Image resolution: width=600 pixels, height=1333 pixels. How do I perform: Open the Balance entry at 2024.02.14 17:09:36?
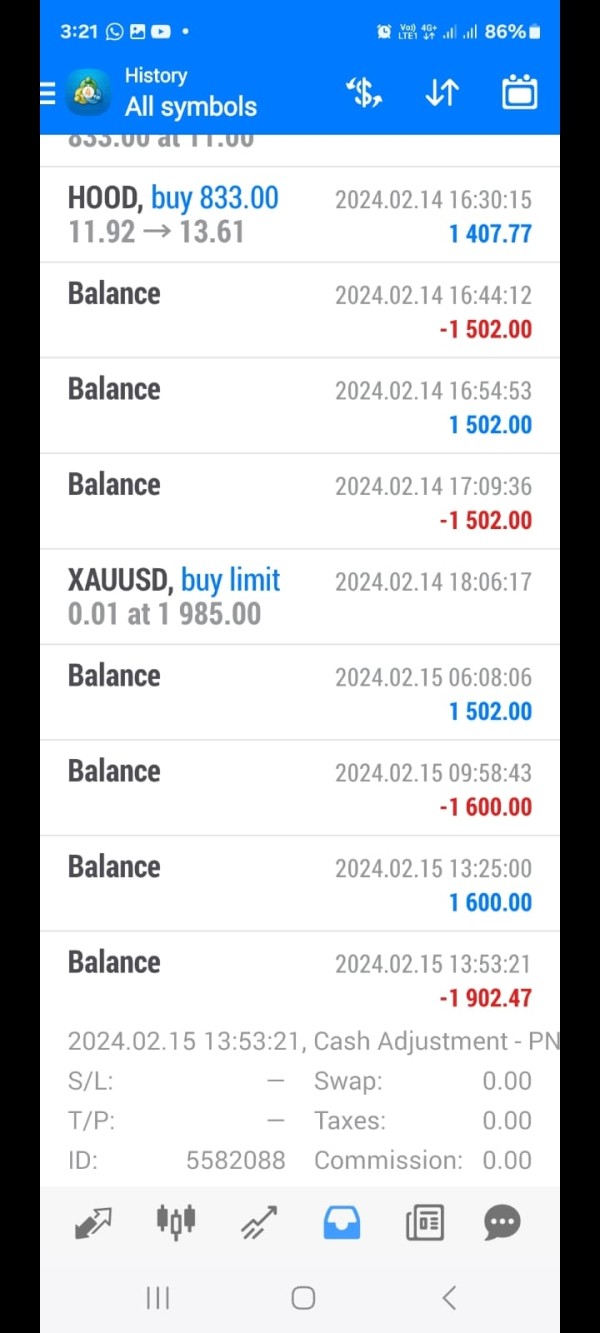(x=300, y=502)
